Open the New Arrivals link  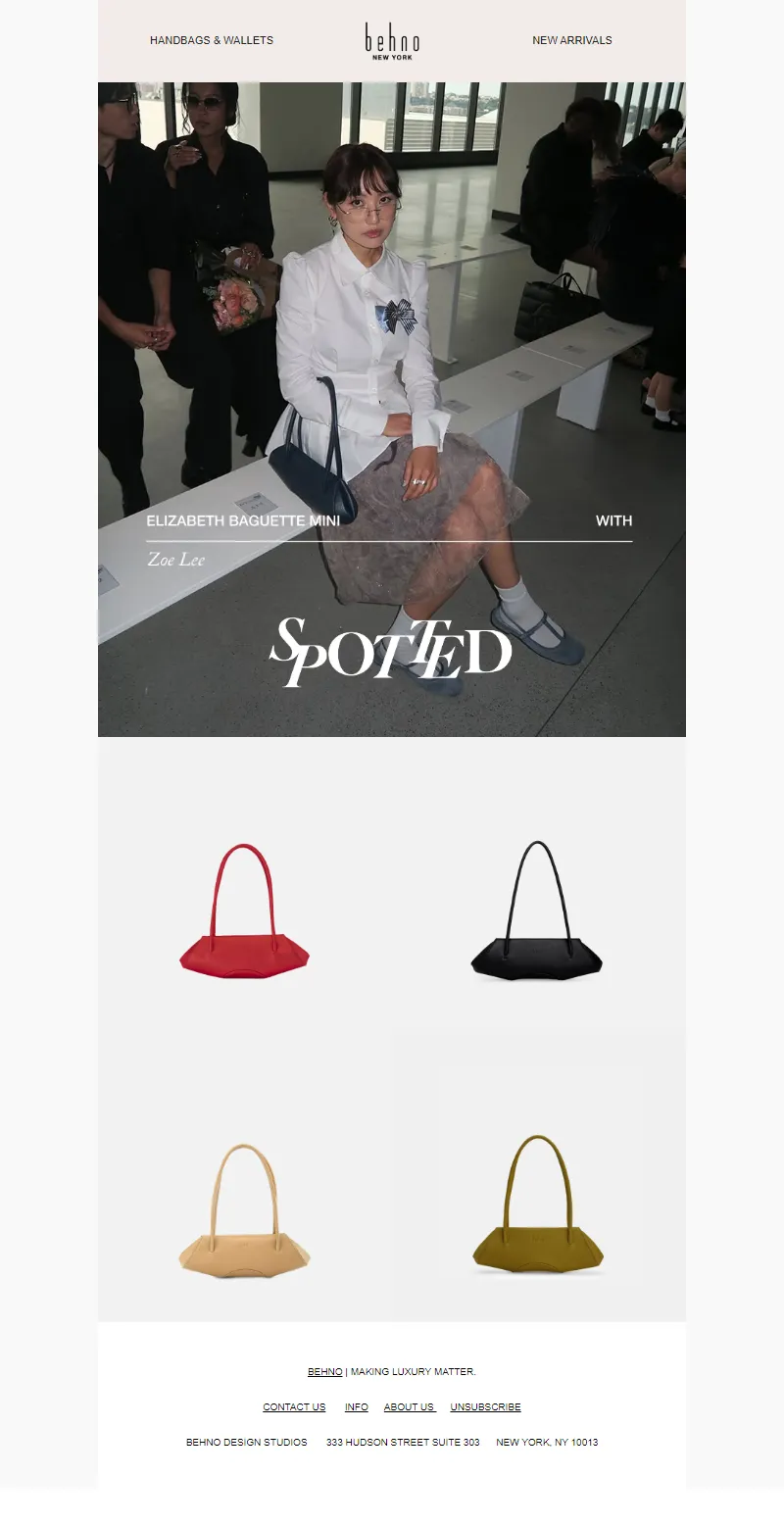point(571,40)
